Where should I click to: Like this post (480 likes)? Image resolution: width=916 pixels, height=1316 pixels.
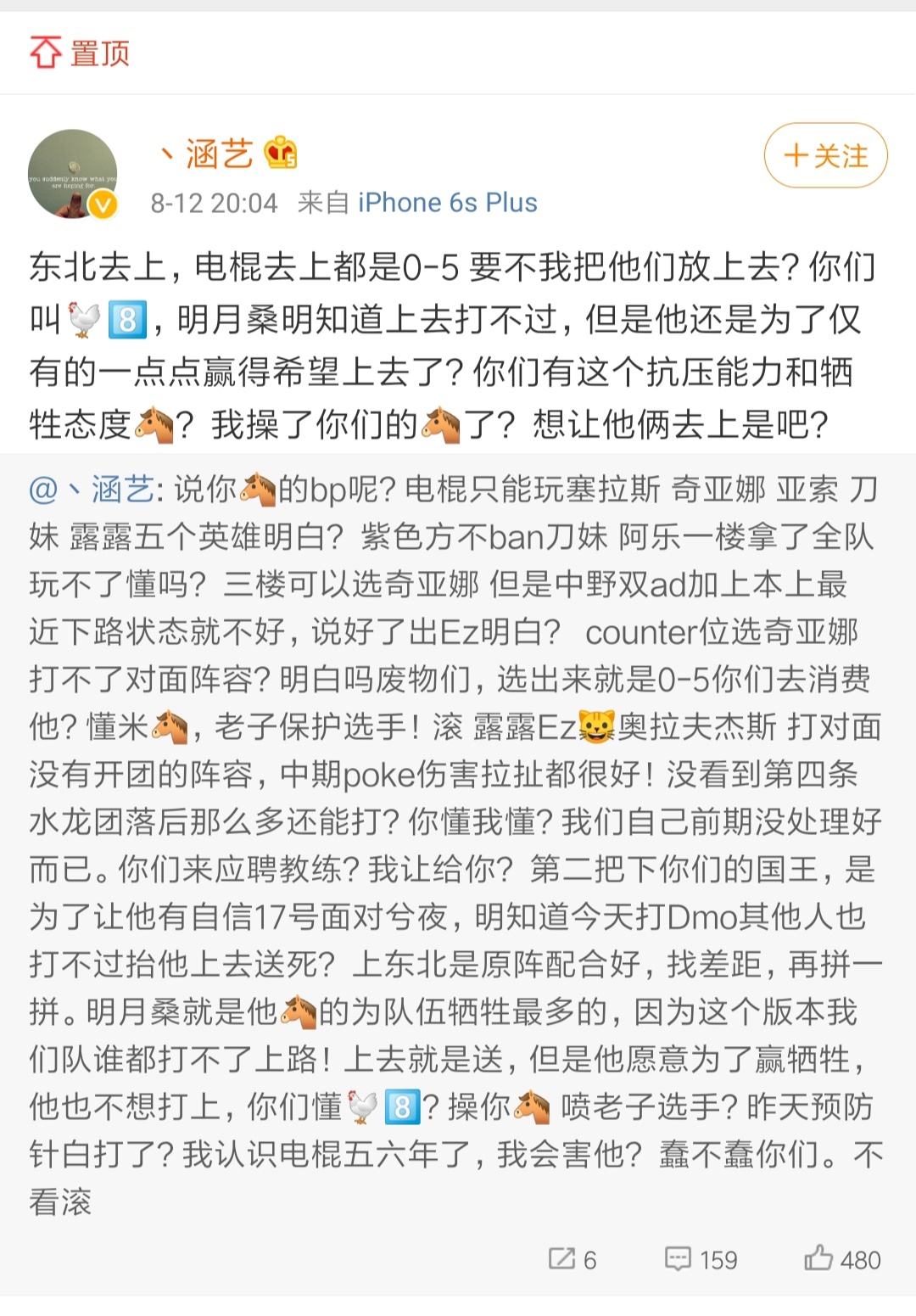(x=841, y=1259)
